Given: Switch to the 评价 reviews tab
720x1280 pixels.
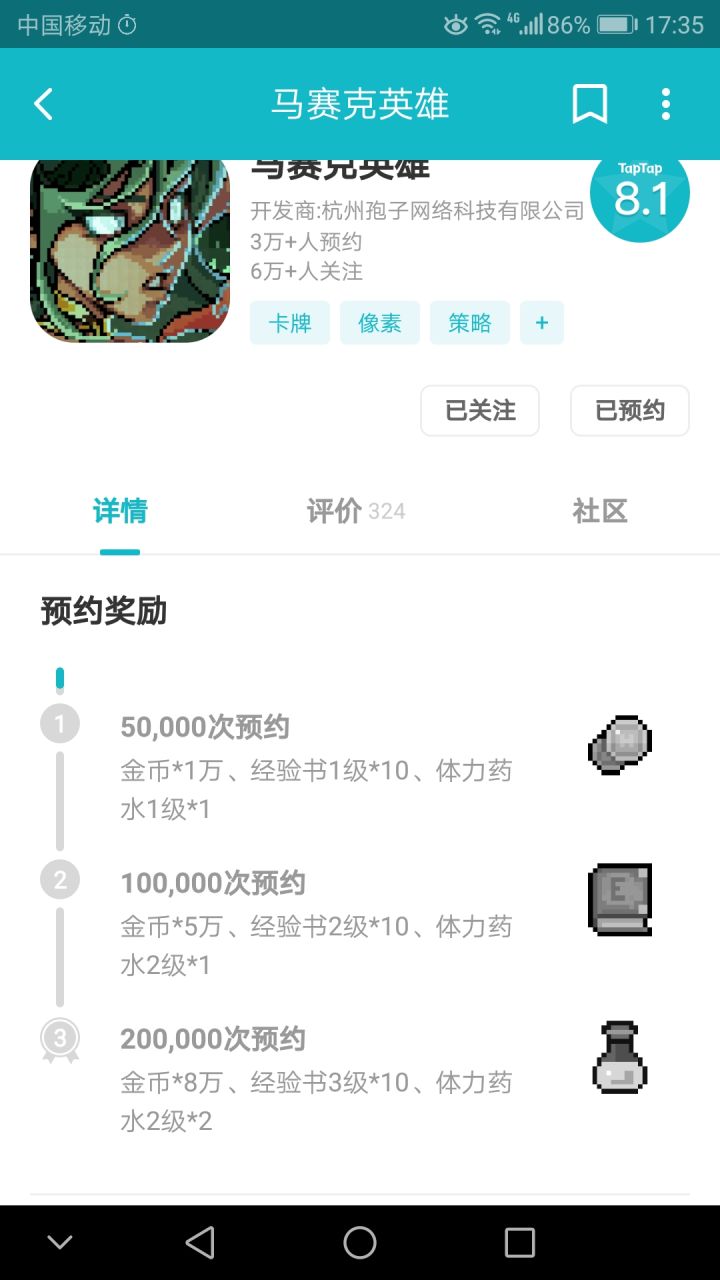Looking at the screenshot, I should click(x=356, y=511).
